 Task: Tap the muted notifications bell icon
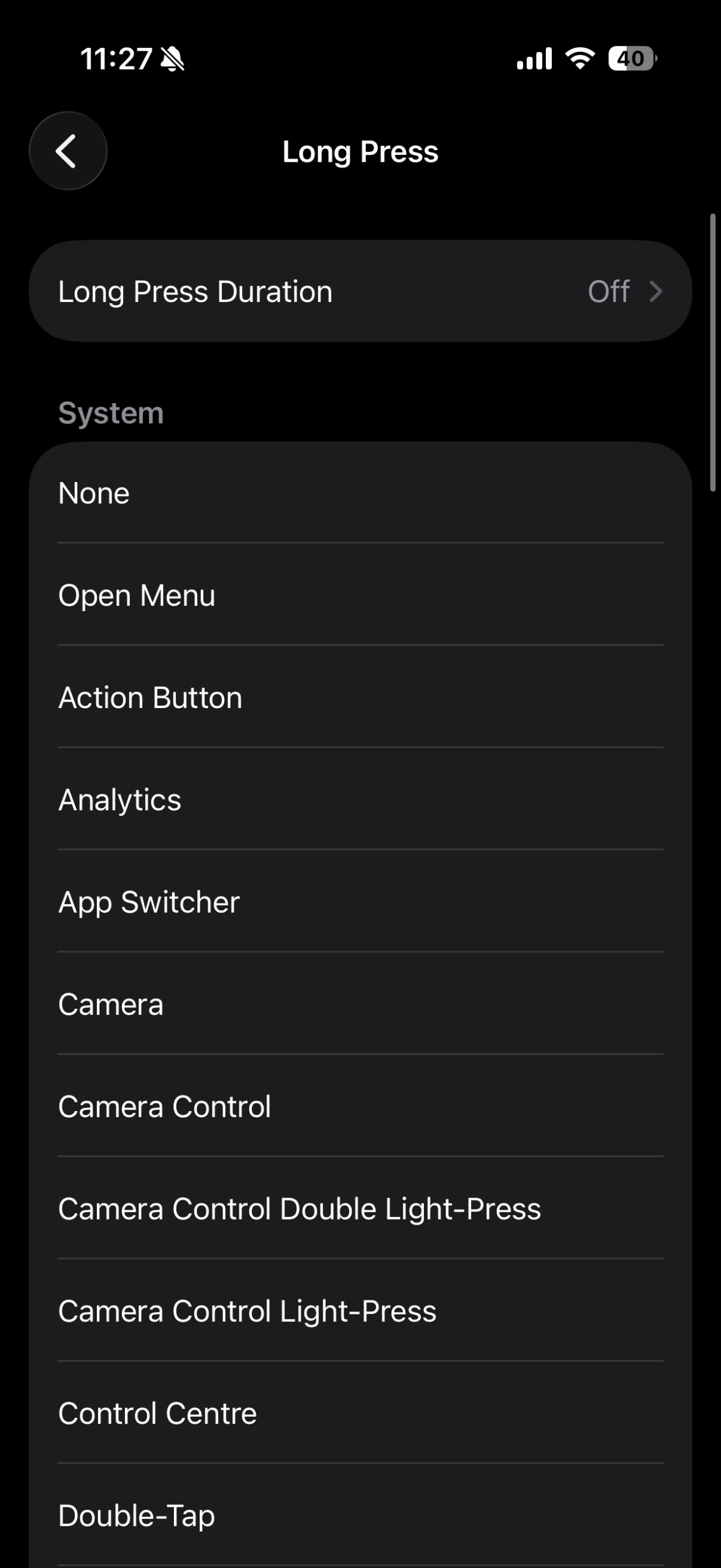point(173,59)
